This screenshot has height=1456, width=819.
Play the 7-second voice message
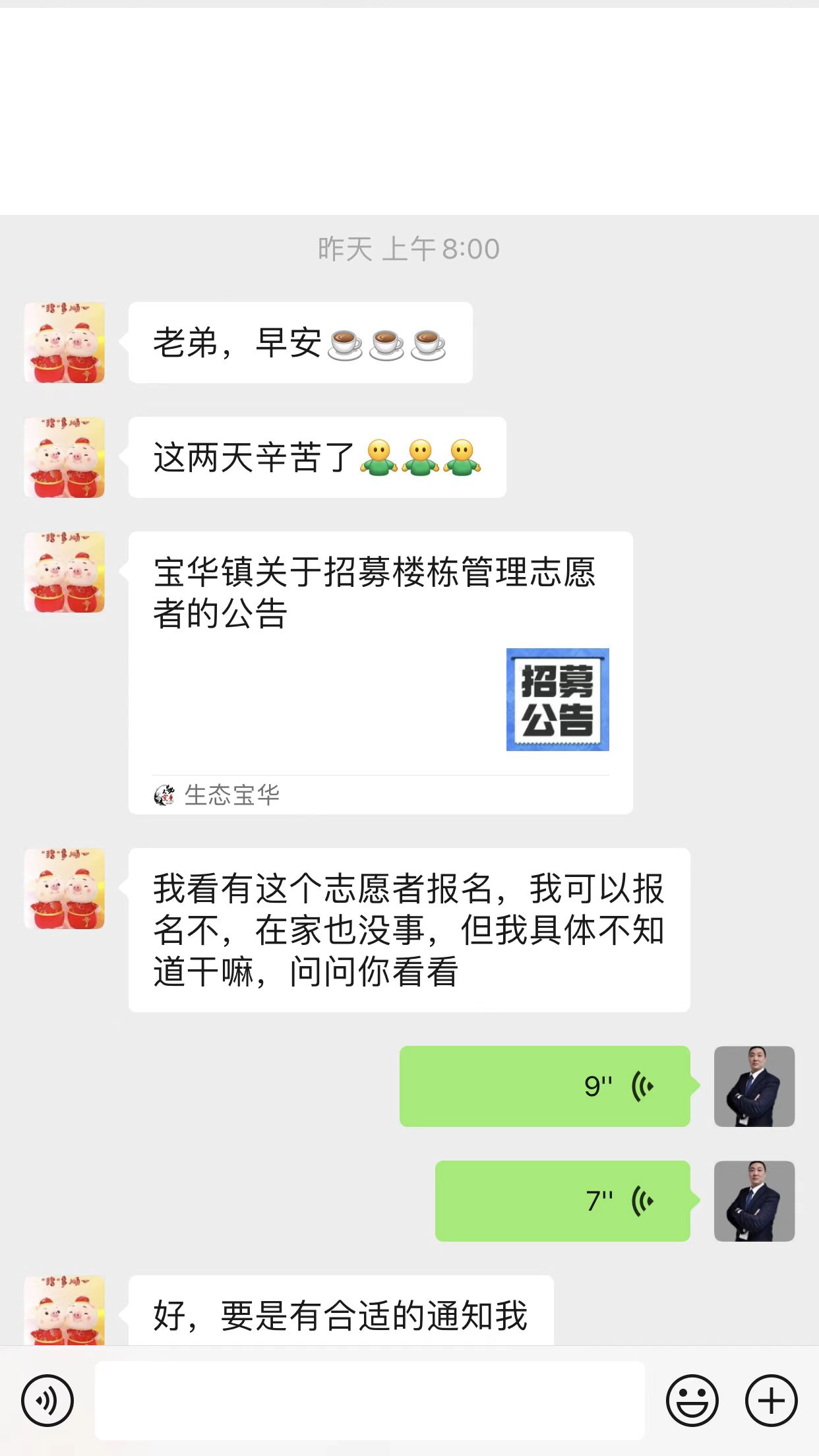(x=562, y=1201)
